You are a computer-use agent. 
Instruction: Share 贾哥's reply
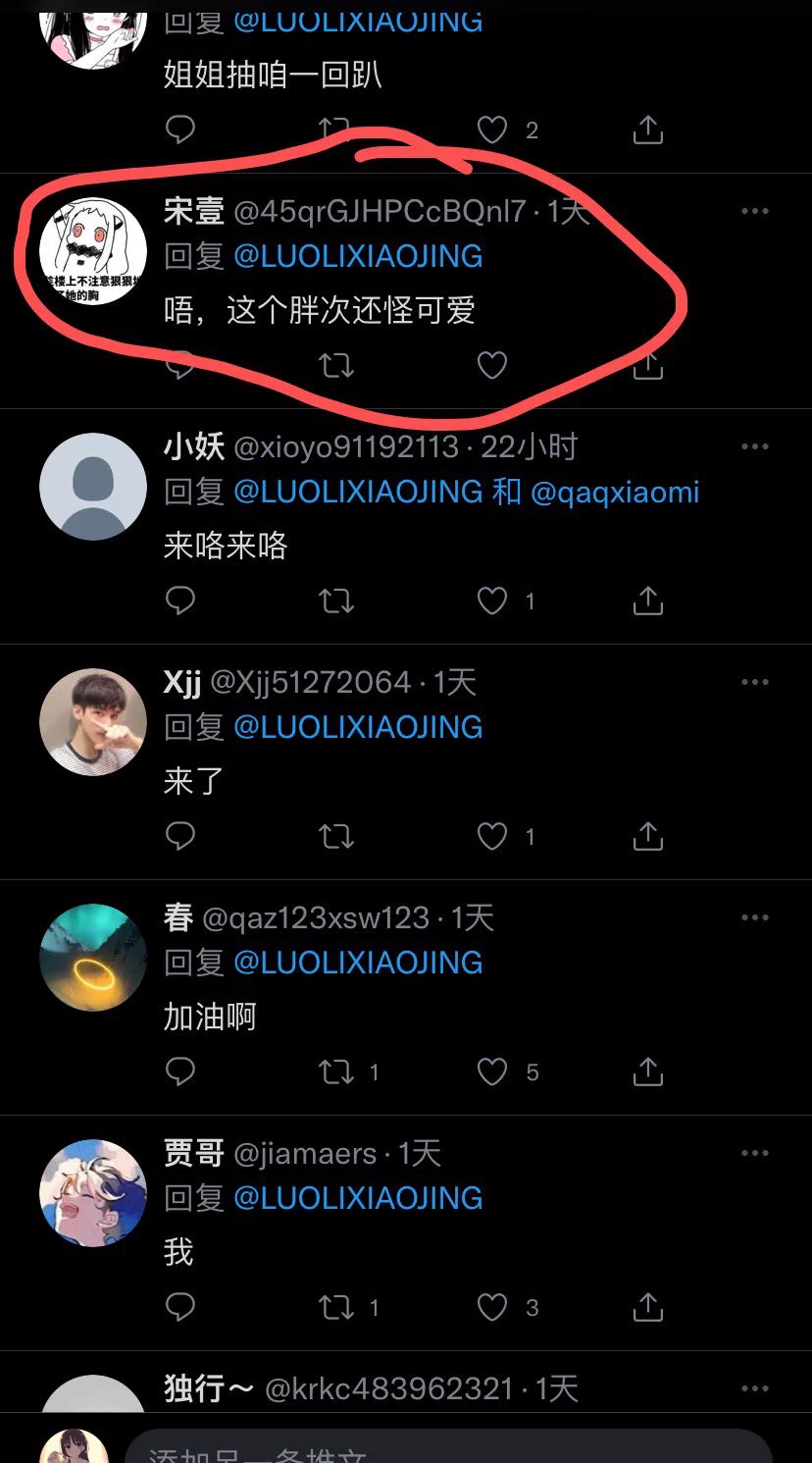(x=648, y=1307)
